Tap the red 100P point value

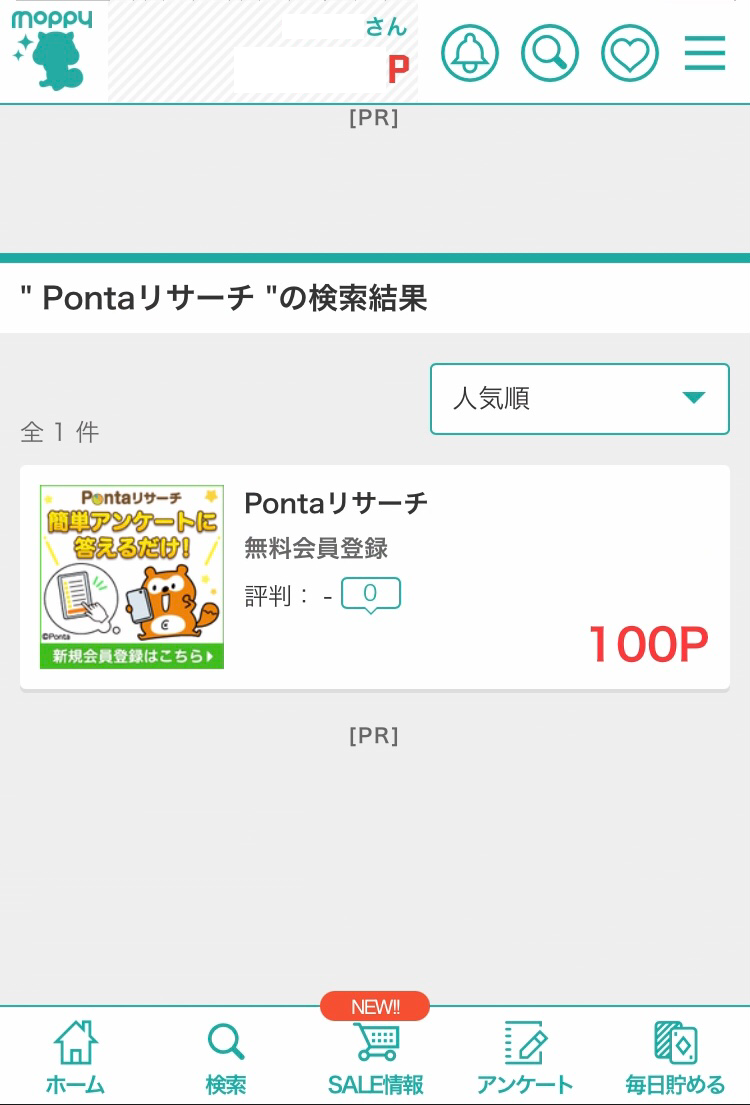click(x=647, y=643)
